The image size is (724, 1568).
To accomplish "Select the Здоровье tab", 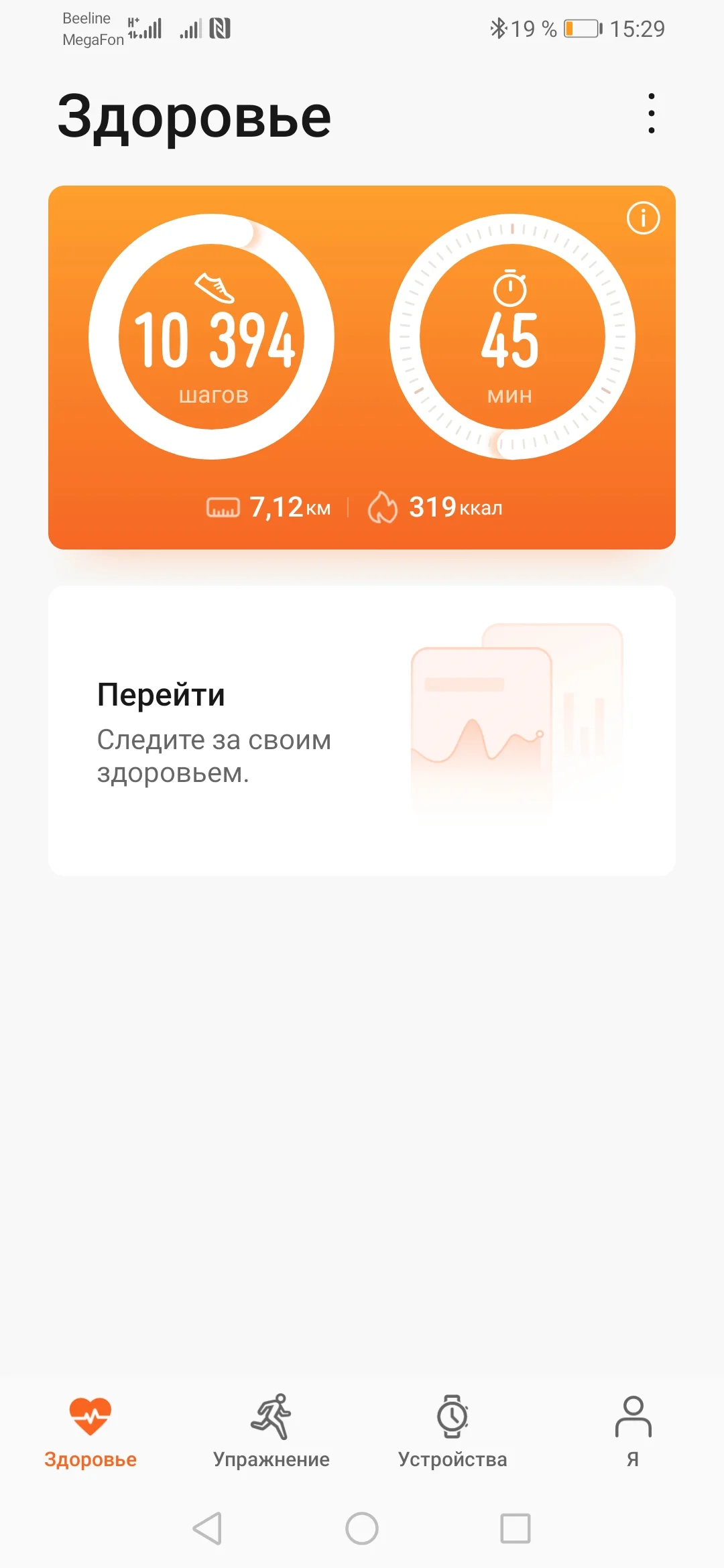I will [90, 1431].
